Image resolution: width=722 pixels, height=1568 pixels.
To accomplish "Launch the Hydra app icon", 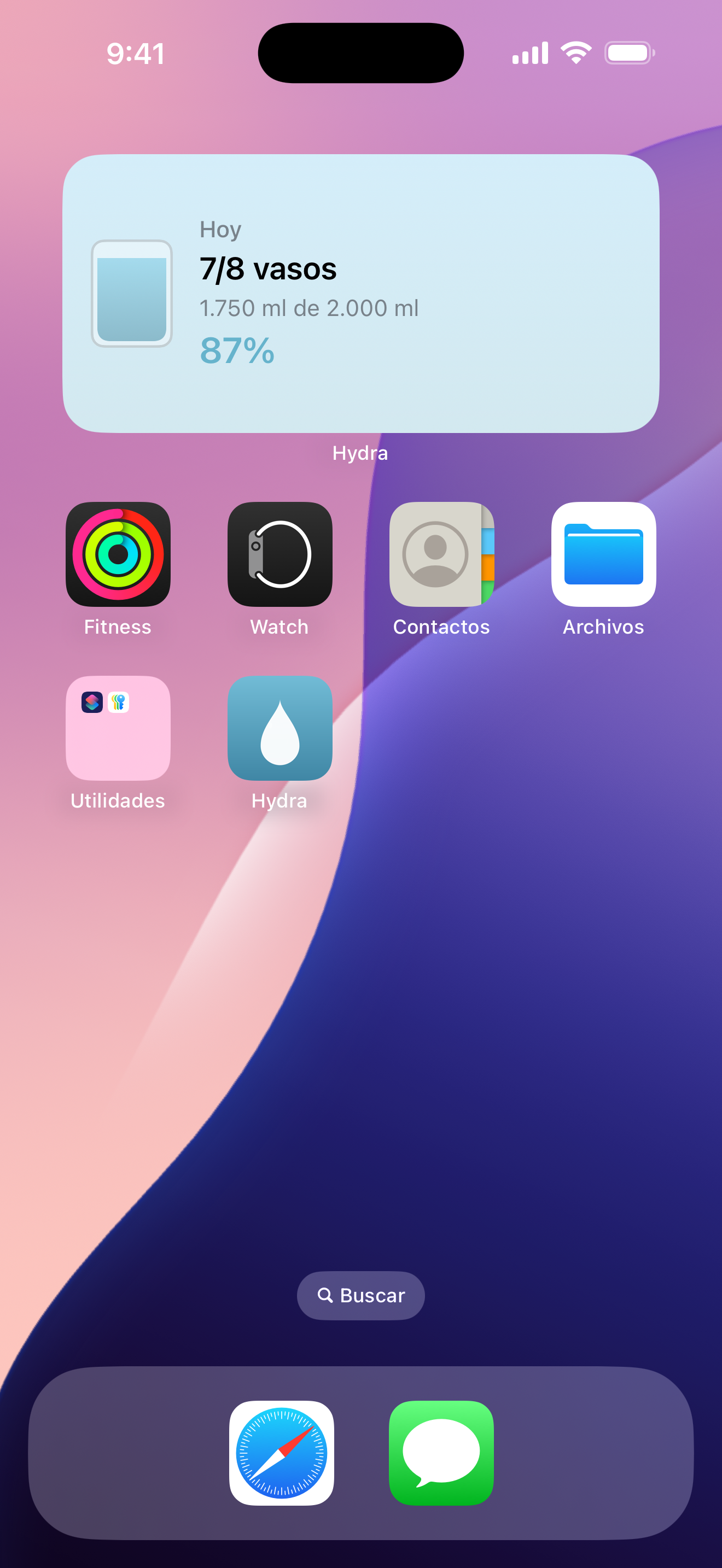I will 279,728.
